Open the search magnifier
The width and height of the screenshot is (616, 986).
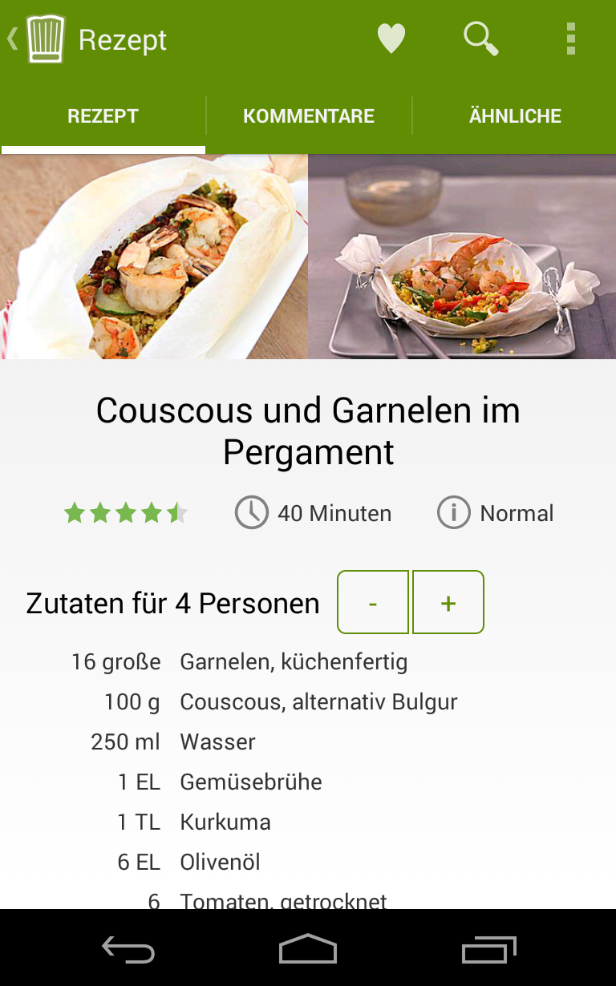click(481, 40)
